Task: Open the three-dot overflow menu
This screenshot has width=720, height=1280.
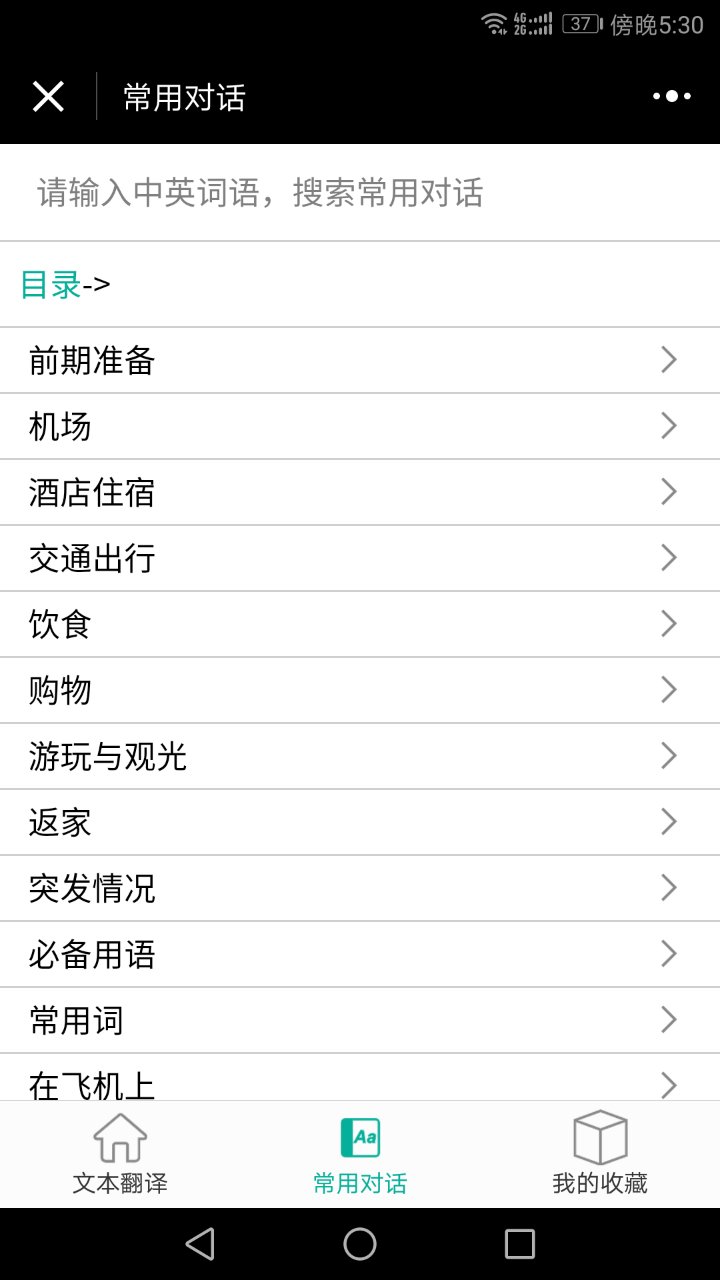Action: 671,96
